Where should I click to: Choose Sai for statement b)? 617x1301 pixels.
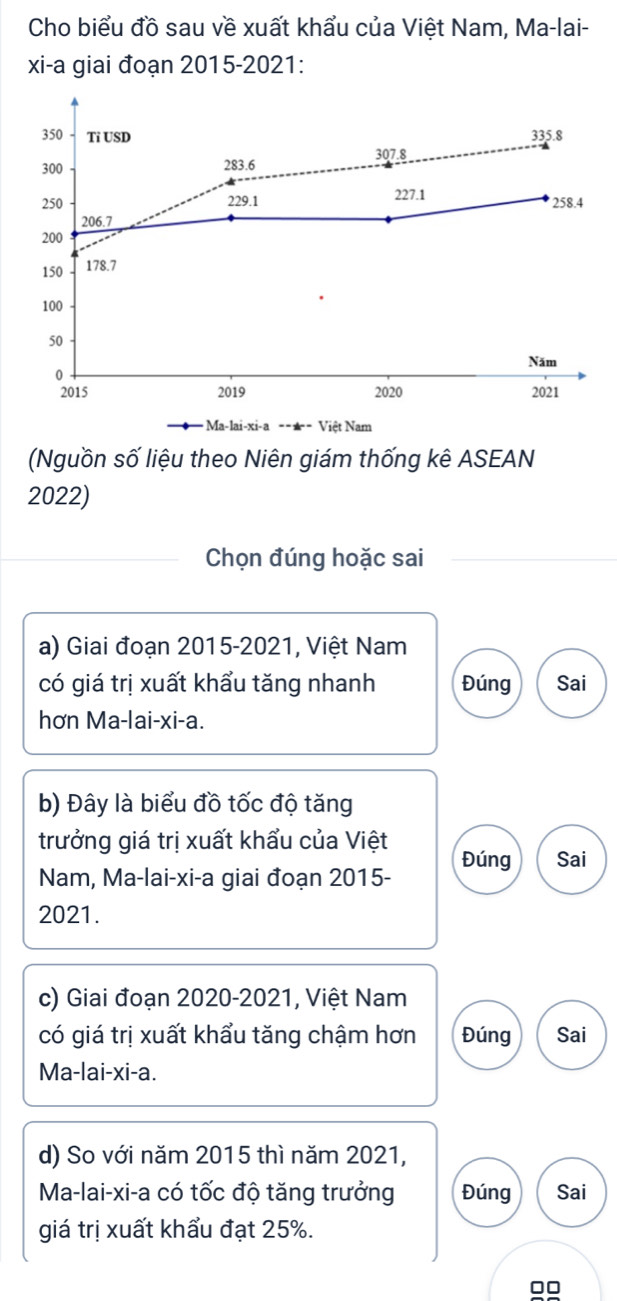coord(571,859)
